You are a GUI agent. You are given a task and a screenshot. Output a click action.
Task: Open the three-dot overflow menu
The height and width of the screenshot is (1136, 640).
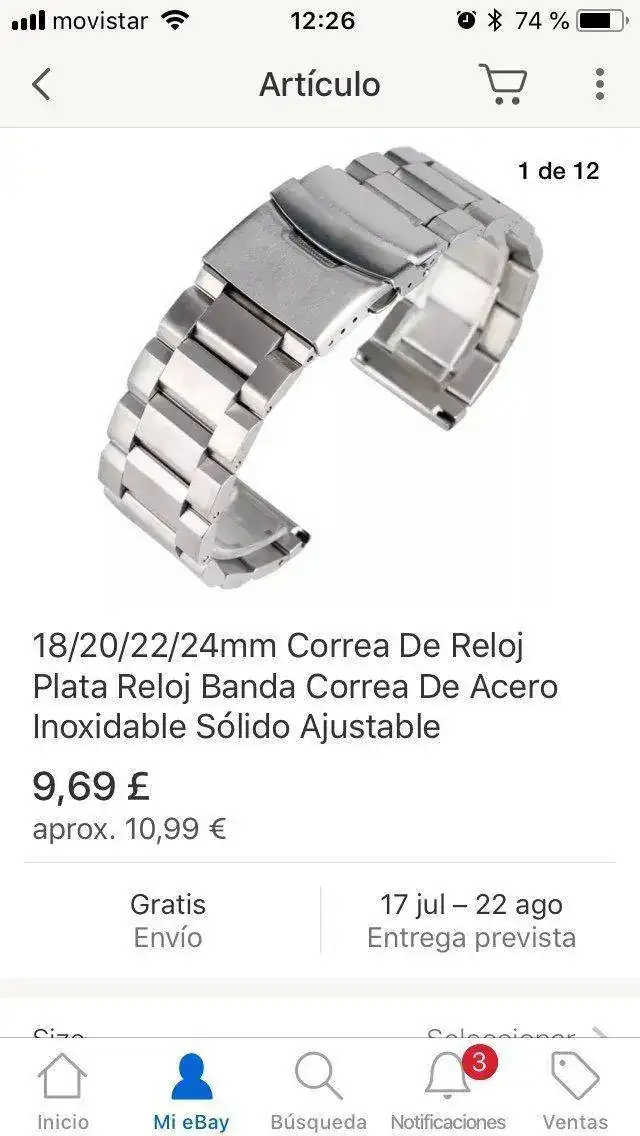(599, 84)
